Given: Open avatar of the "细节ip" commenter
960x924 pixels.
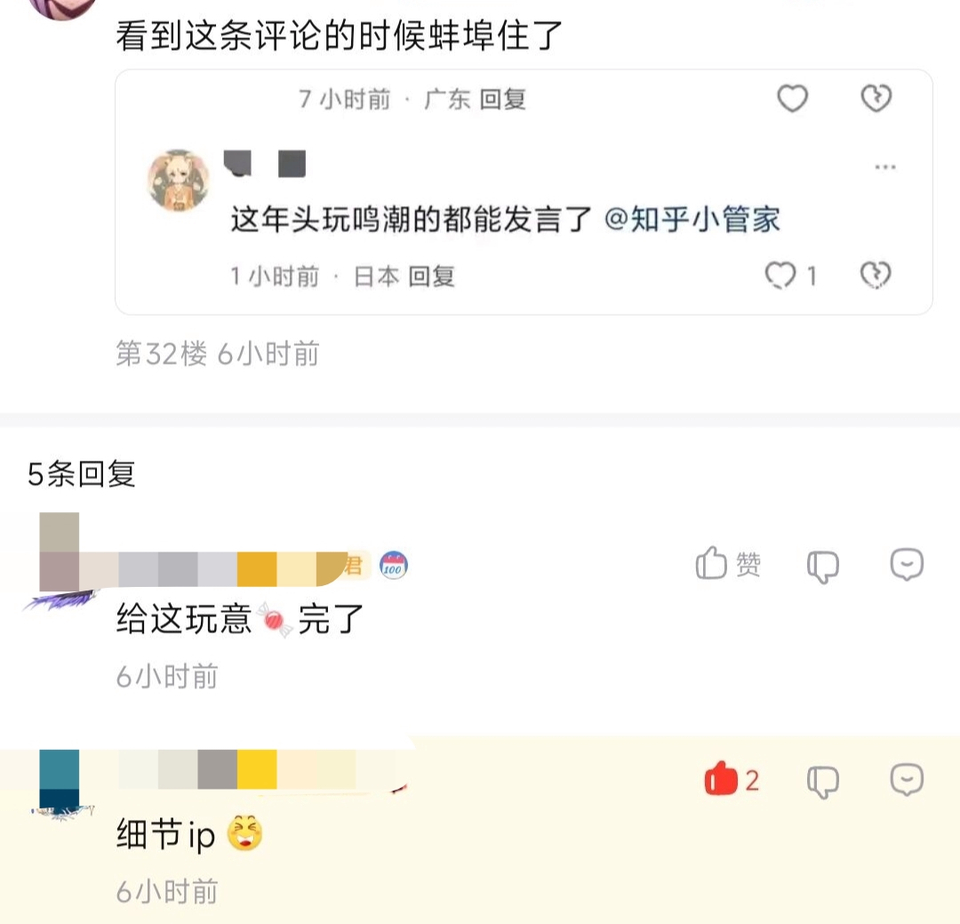Looking at the screenshot, I should click(59, 782).
